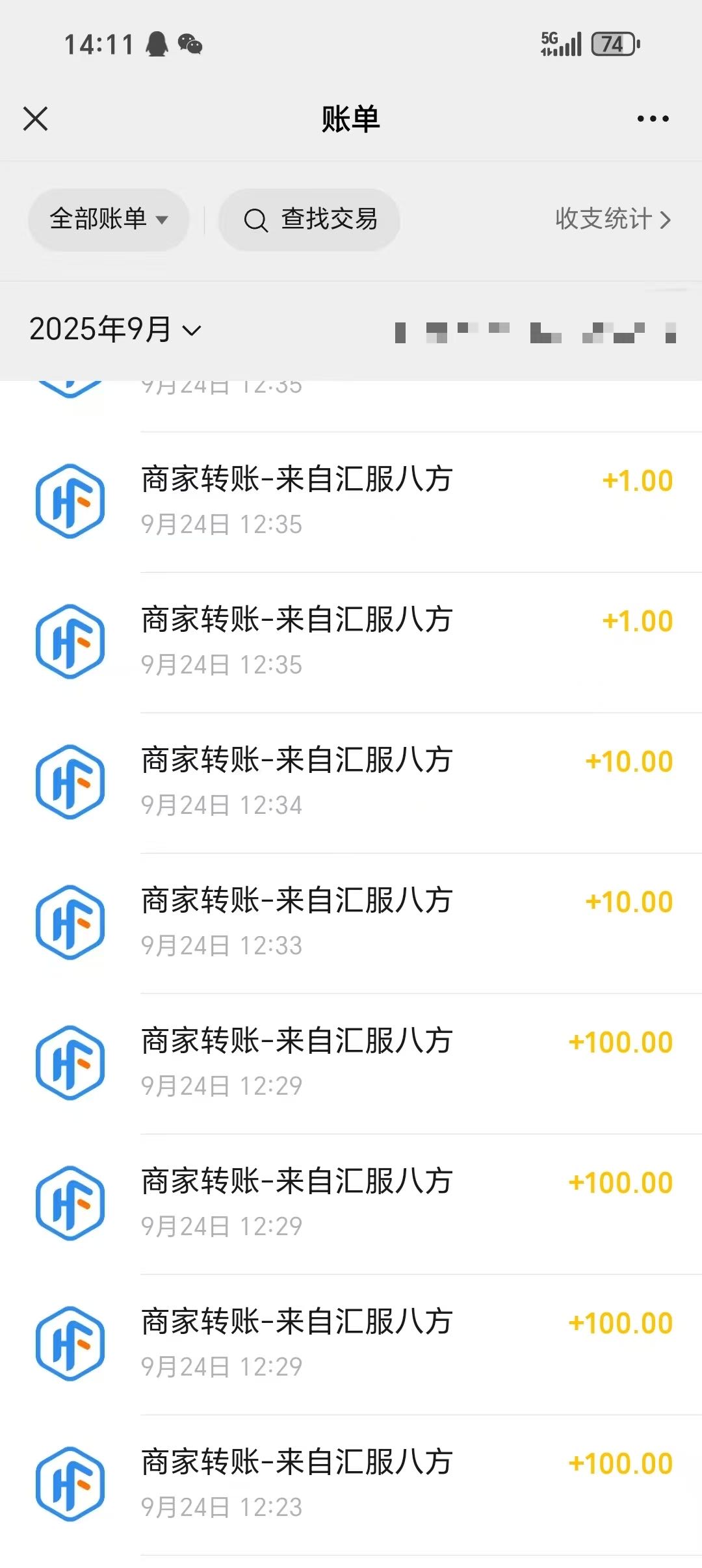This screenshot has height=1568, width=702.
Task: Tap the arrow beside 收支统计
Action: tap(667, 220)
